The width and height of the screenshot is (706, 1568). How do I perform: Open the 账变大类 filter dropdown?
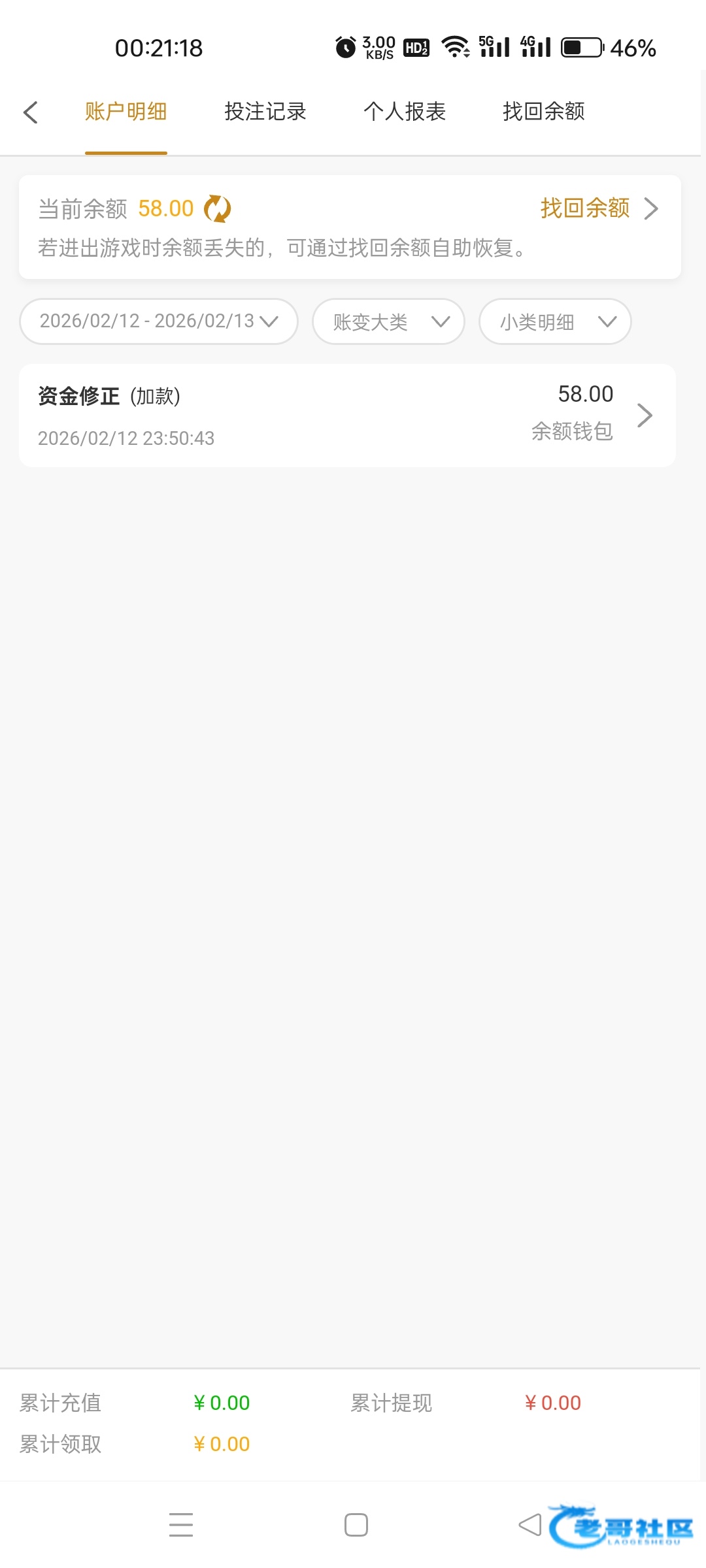[x=388, y=321]
